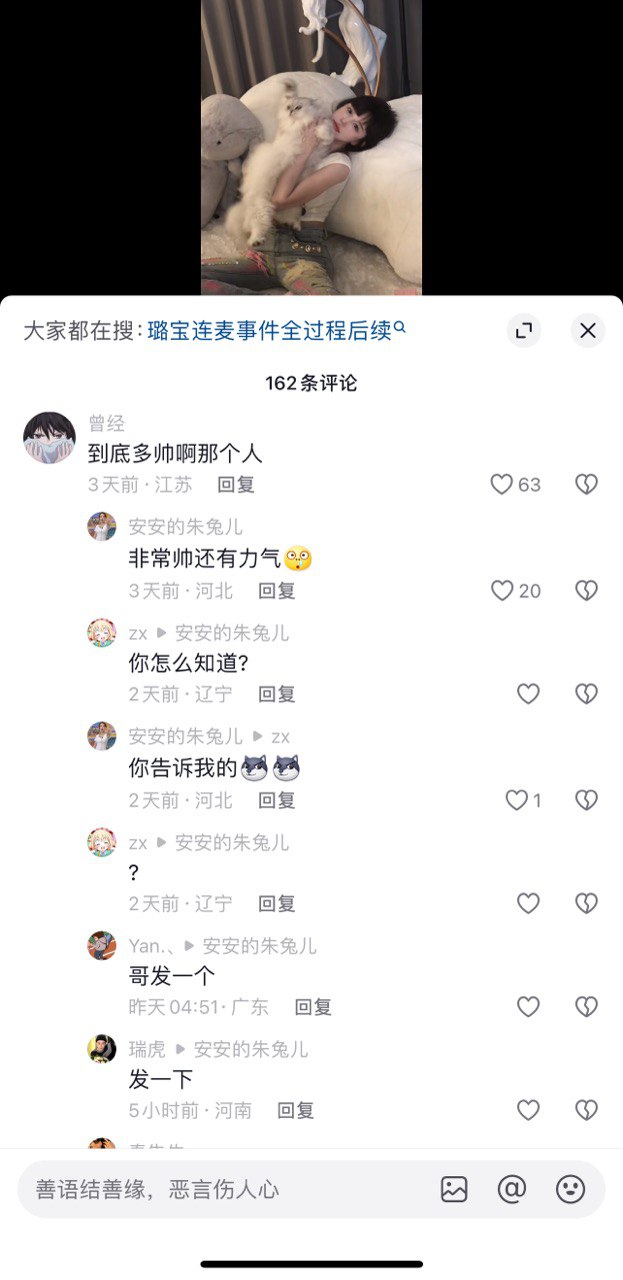Mention someone with the @ icon
This screenshot has height=1280, width=623.
(x=512, y=1189)
